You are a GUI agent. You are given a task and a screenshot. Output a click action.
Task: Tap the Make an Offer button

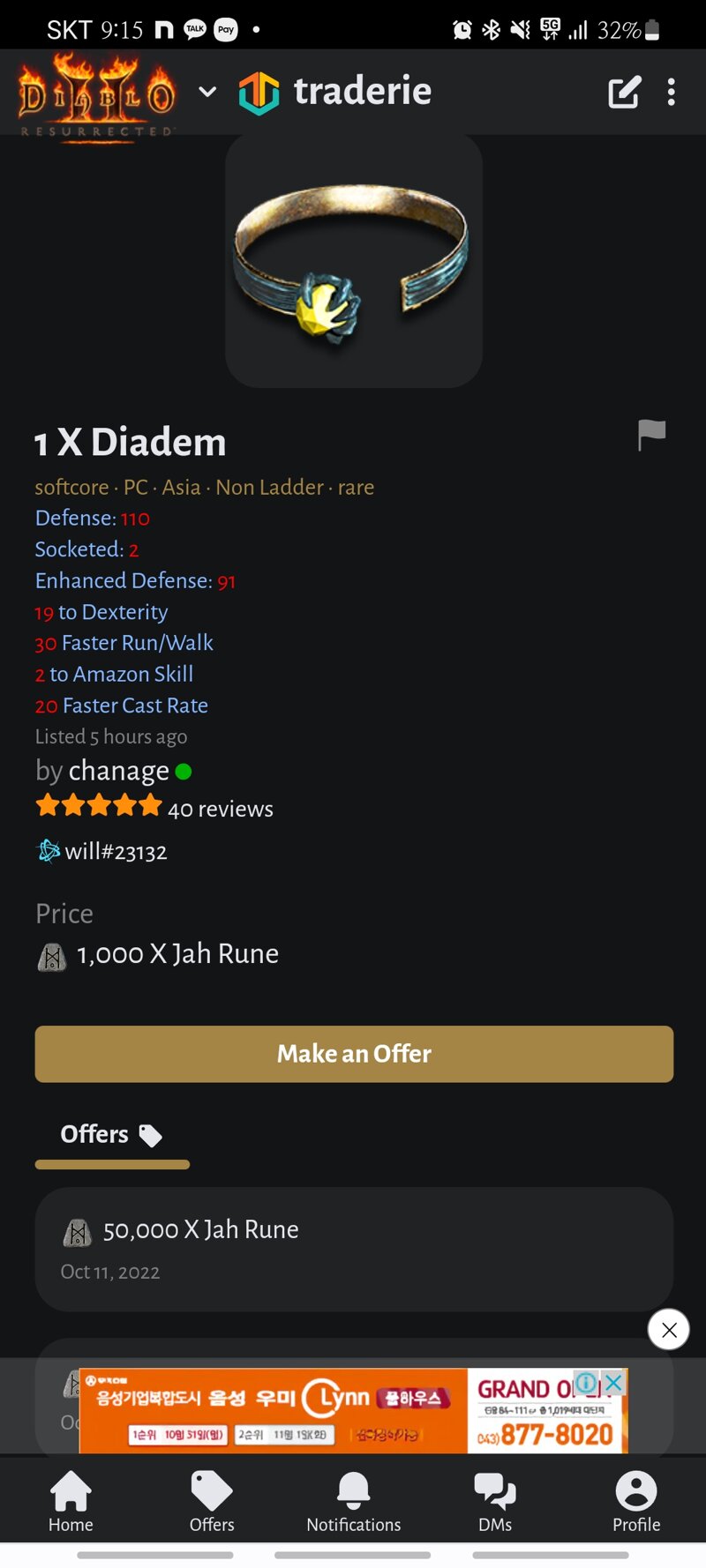coord(354,1054)
